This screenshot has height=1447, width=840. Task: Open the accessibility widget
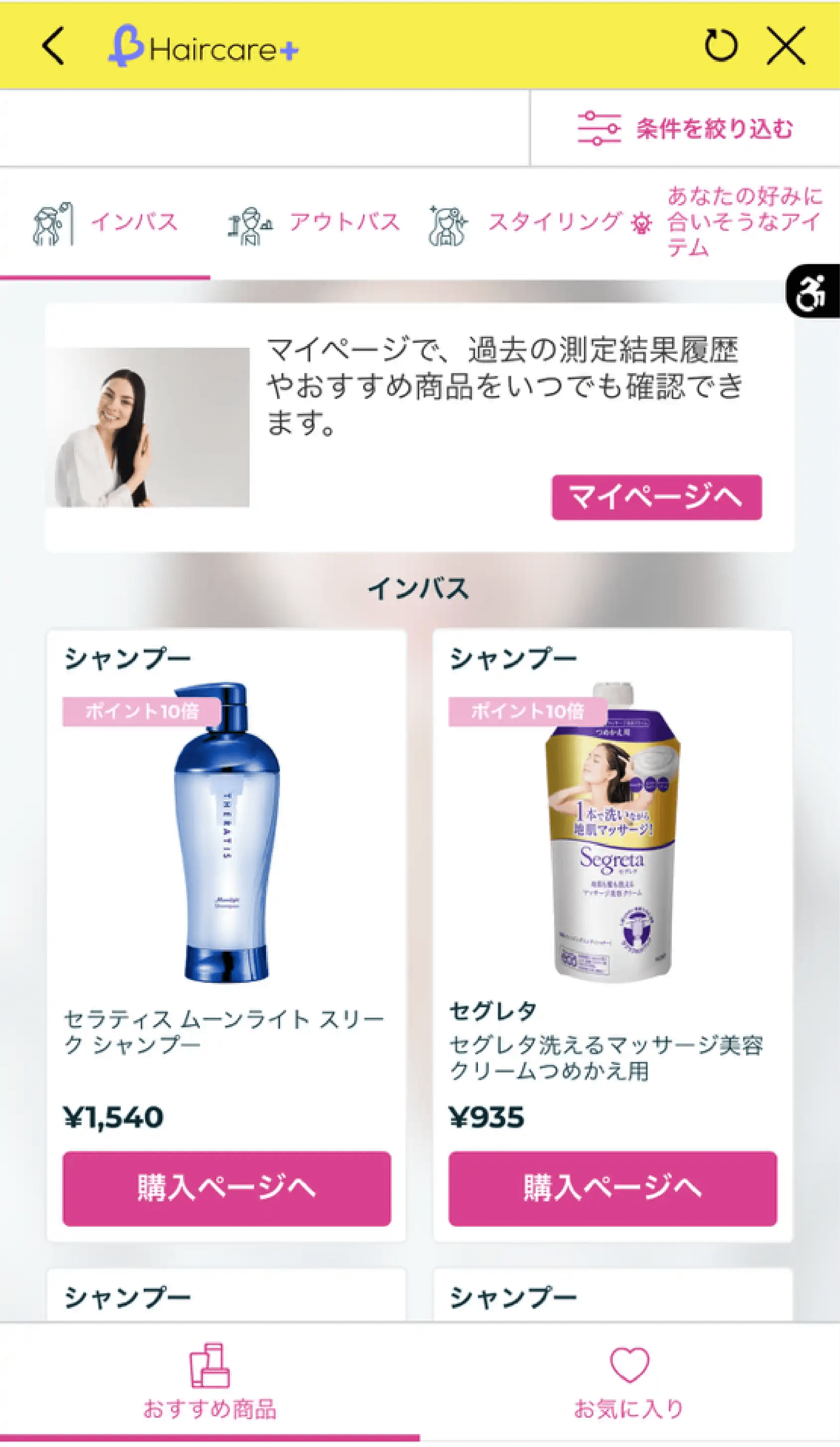pyautogui.click(x=812, y=291)
